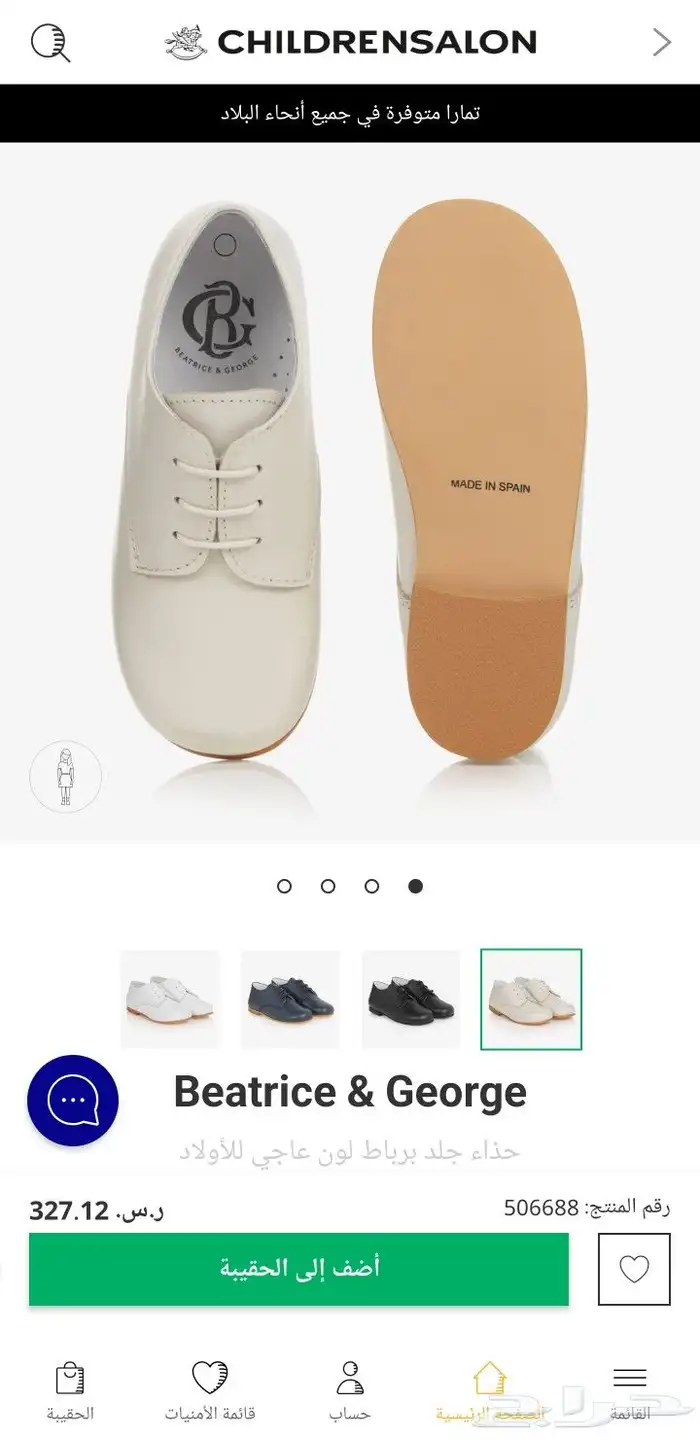Open the live chat bubble

point(73,1101)
